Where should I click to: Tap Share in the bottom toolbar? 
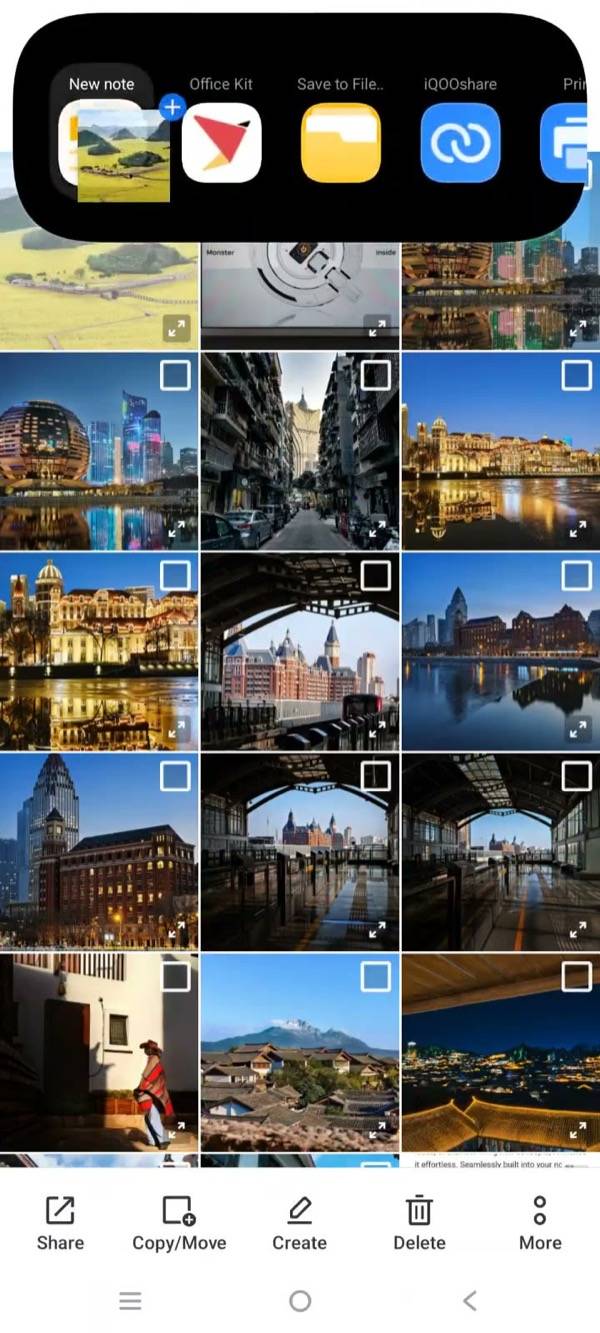coord(60,1223)
